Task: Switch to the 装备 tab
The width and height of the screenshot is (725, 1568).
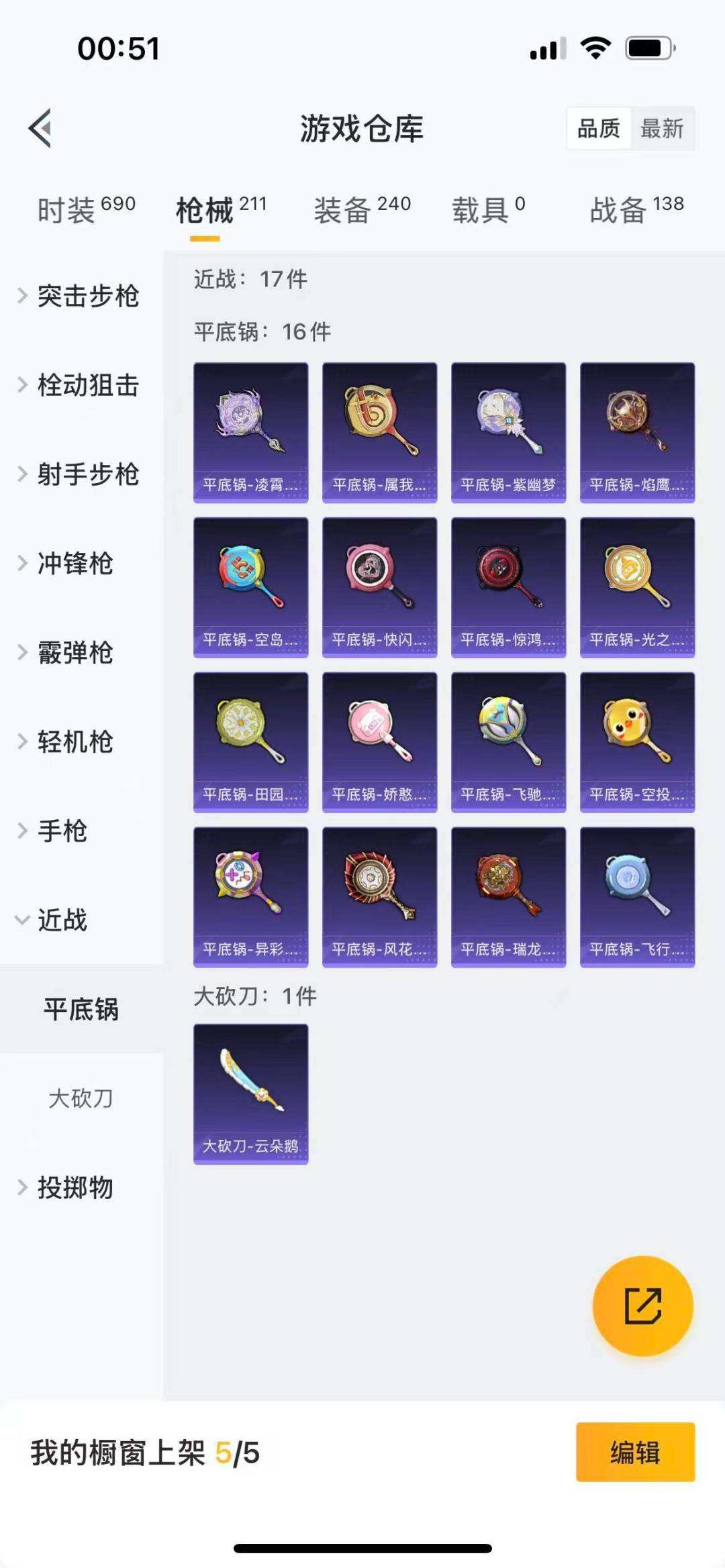Action: pyautogui.click(x=362, y=210)
